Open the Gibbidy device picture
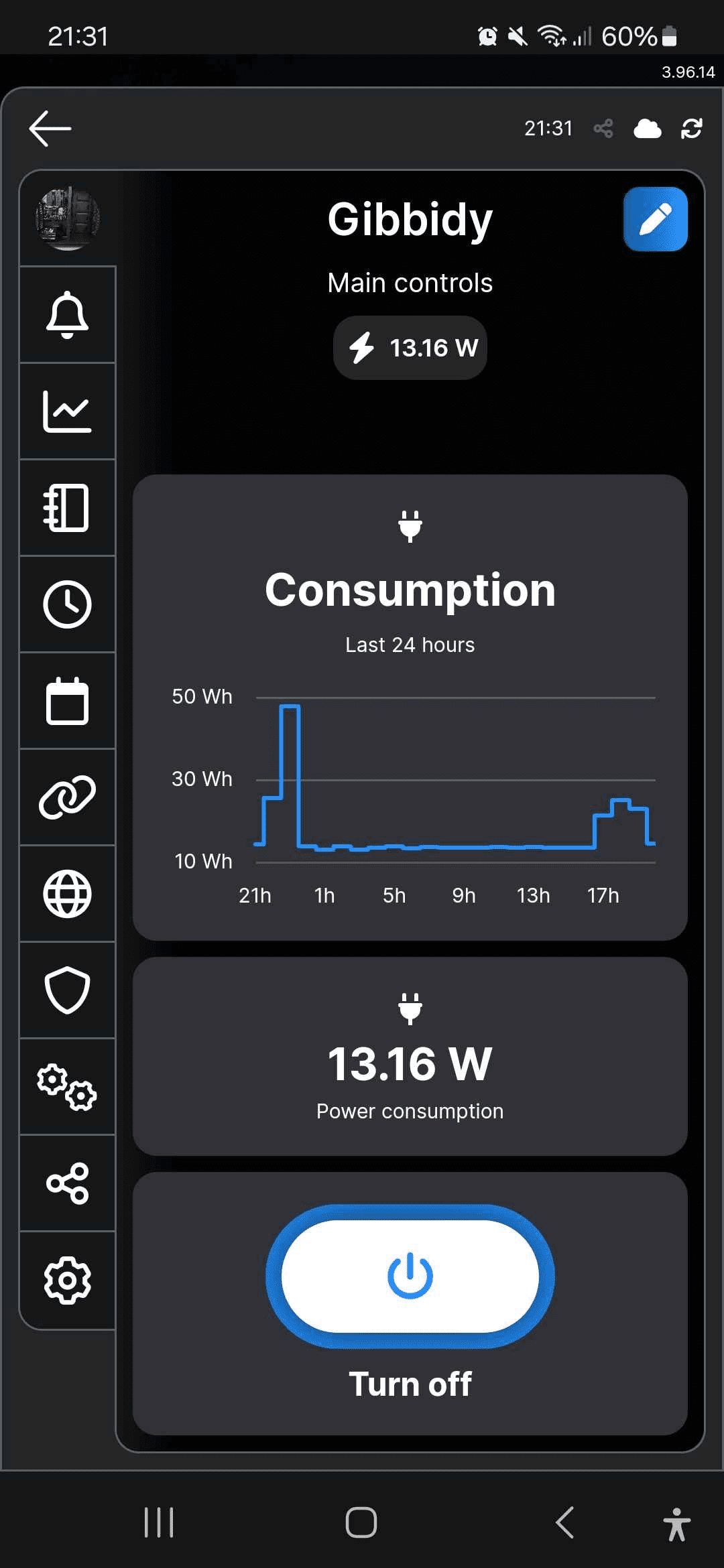This screenshot has width=724, height=1568. 67,218
